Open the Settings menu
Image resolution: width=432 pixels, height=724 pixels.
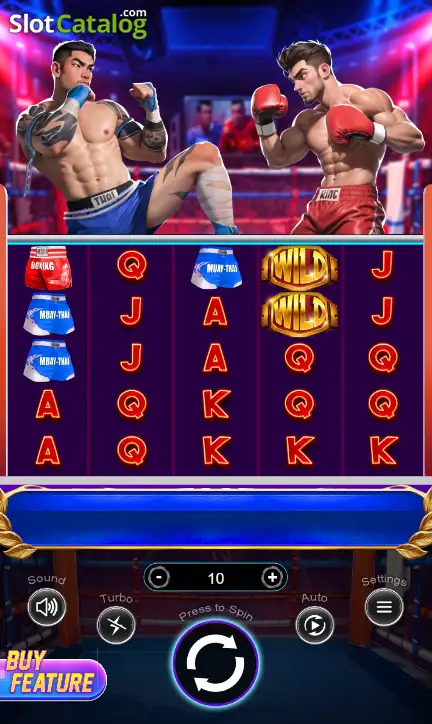pyautogui.click(x=384, y=607)
